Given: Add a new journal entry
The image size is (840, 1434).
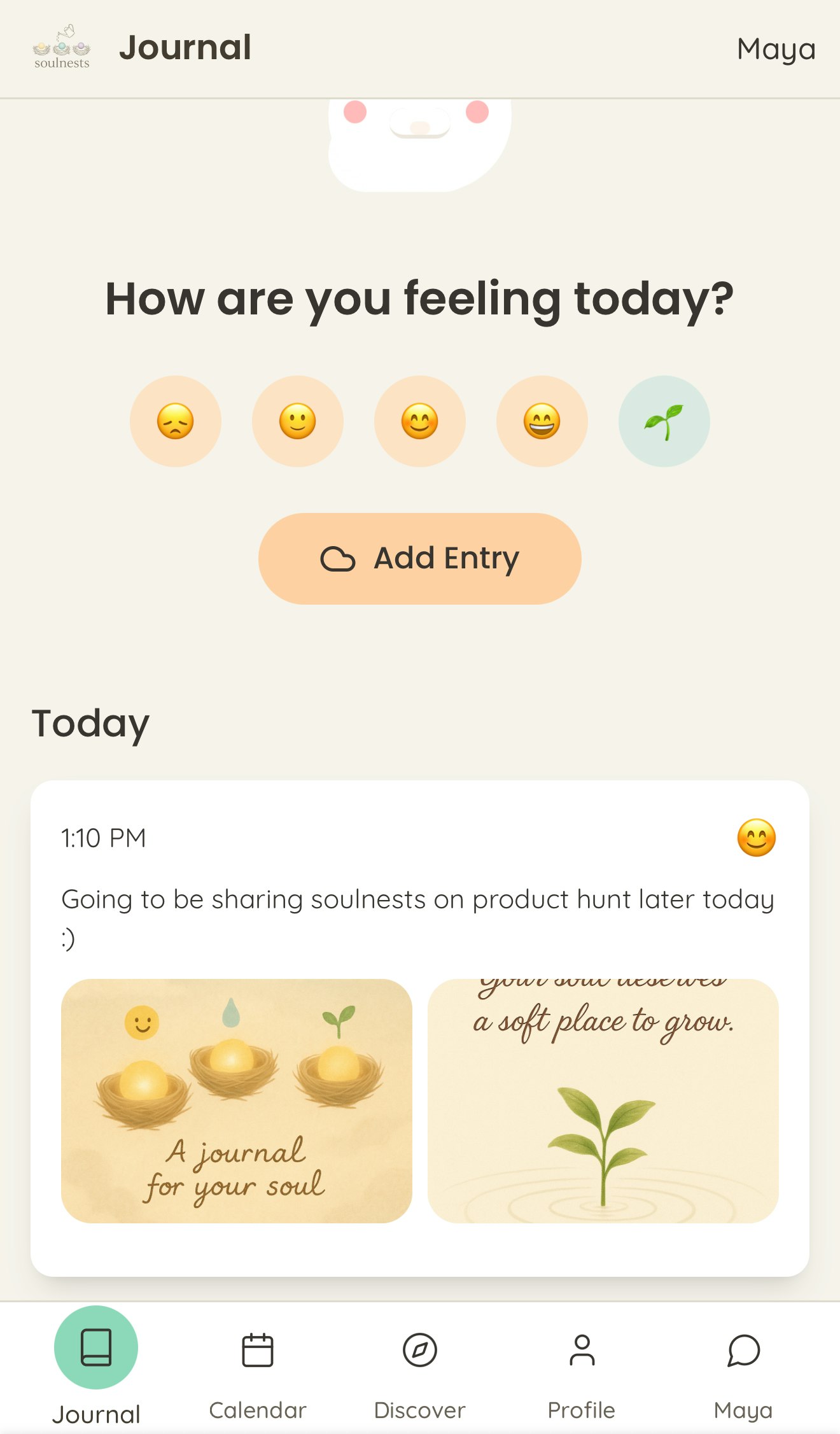Looking at the screenshot, I should coord(420,559).
